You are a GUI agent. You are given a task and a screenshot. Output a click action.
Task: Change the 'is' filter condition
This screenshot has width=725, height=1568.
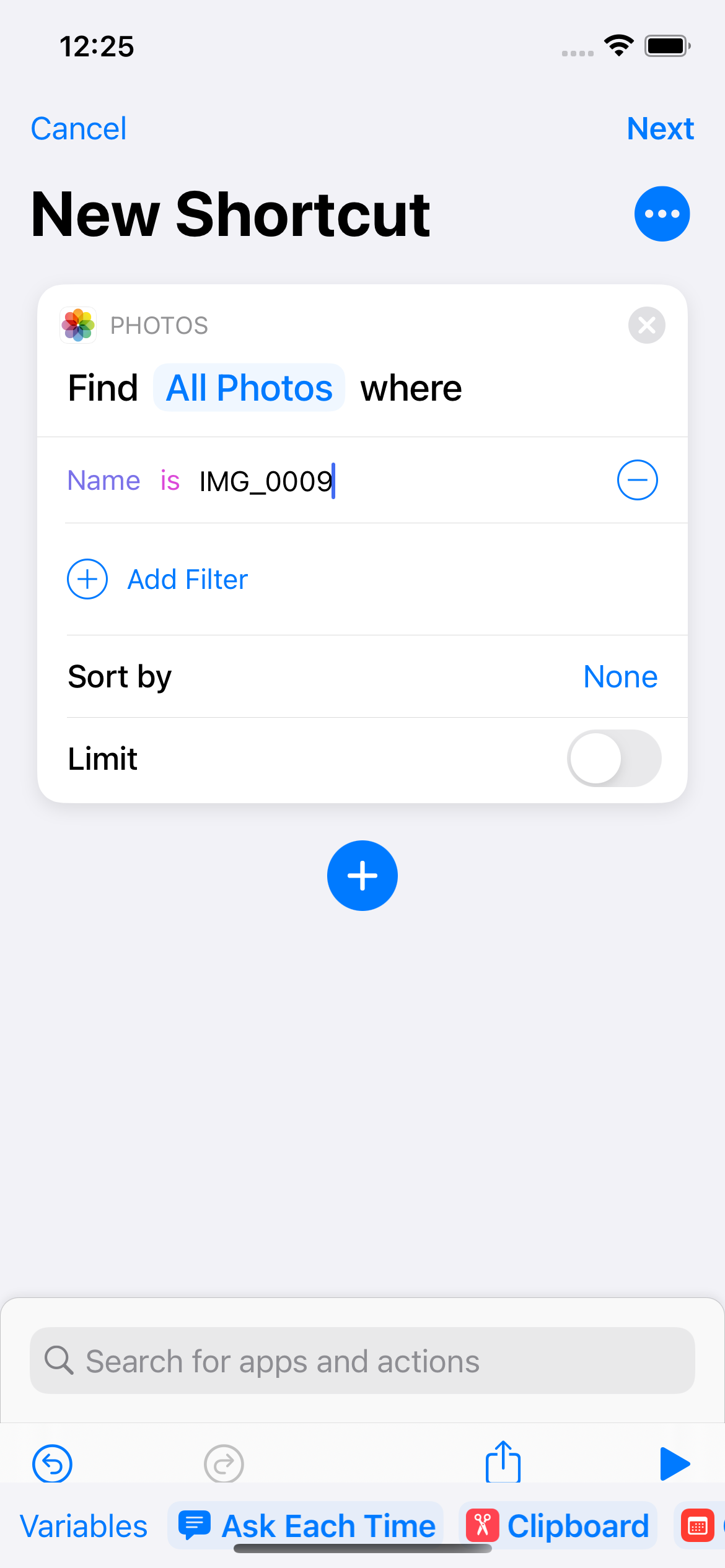[170, 481]
